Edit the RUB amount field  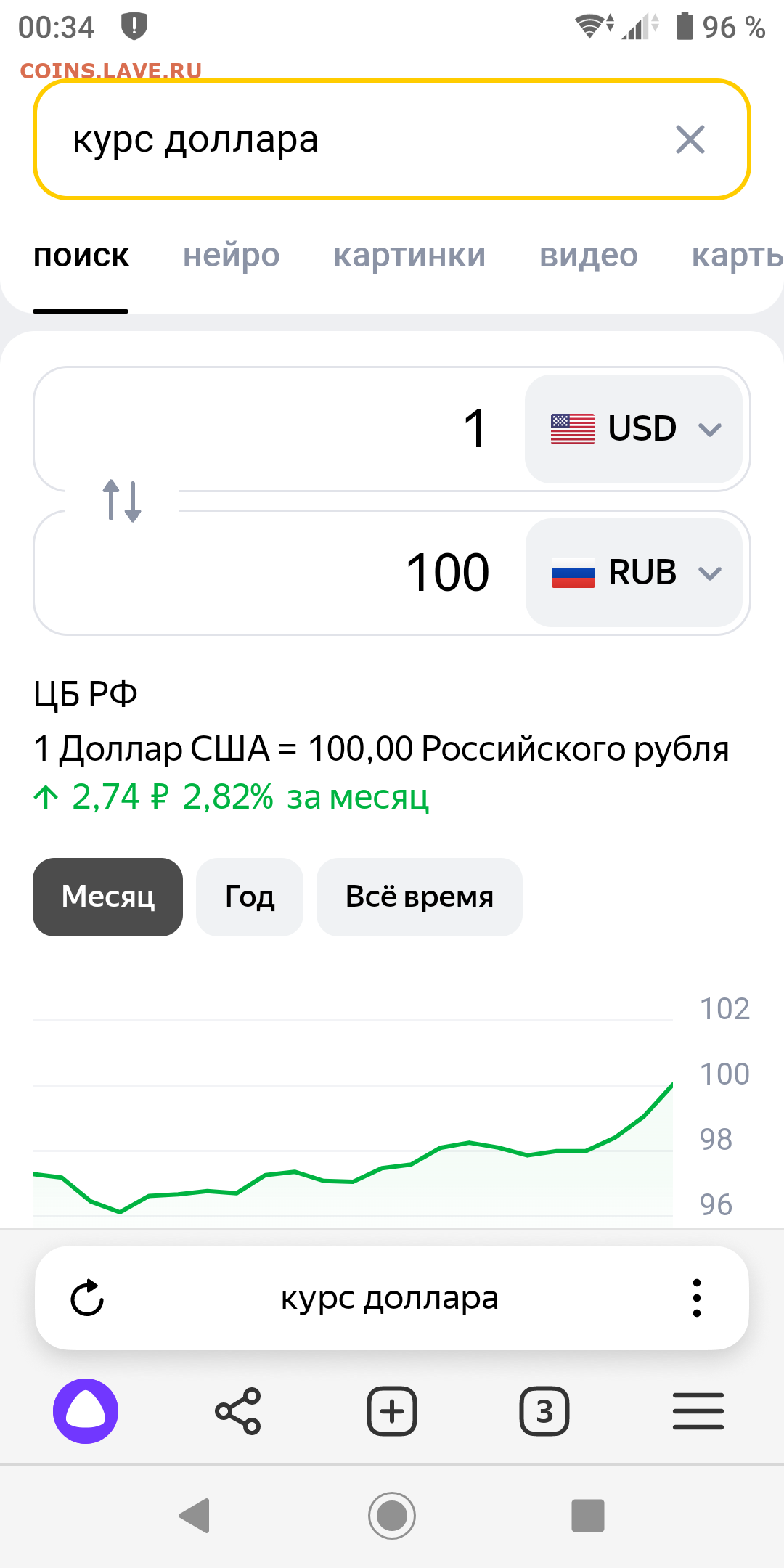[280, 573]
